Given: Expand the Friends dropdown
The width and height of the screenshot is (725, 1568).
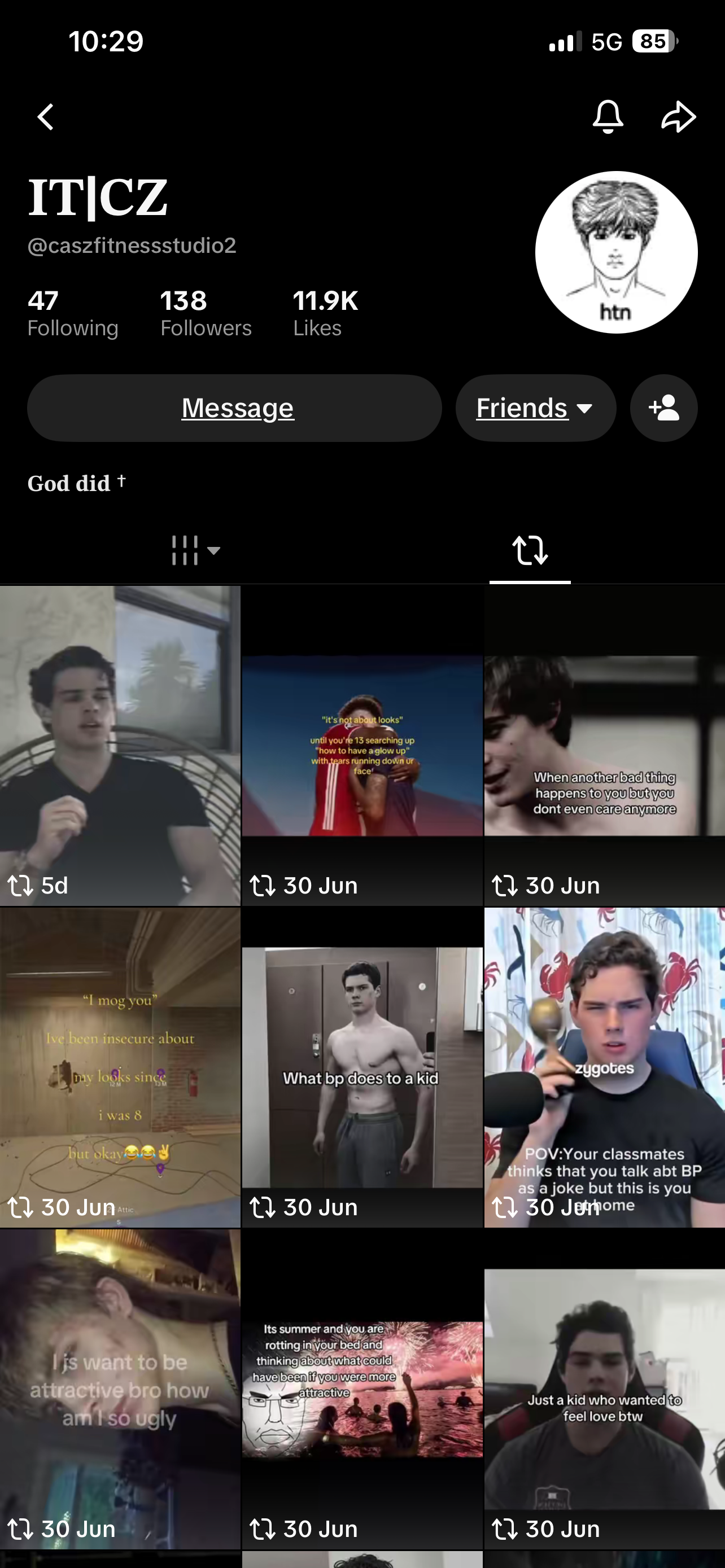Looking at the screenshot, I should 536,408.
